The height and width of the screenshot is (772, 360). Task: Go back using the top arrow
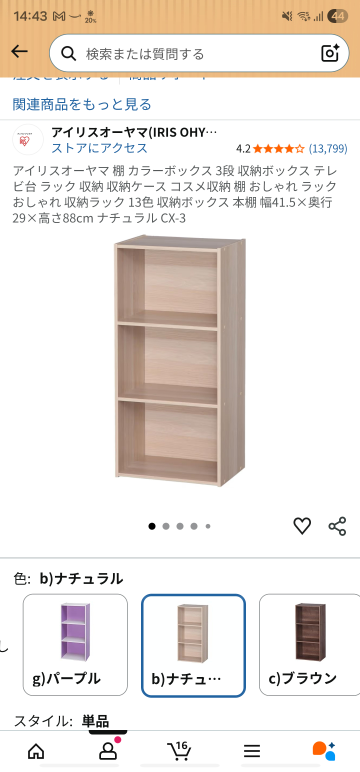click(20, 52)
